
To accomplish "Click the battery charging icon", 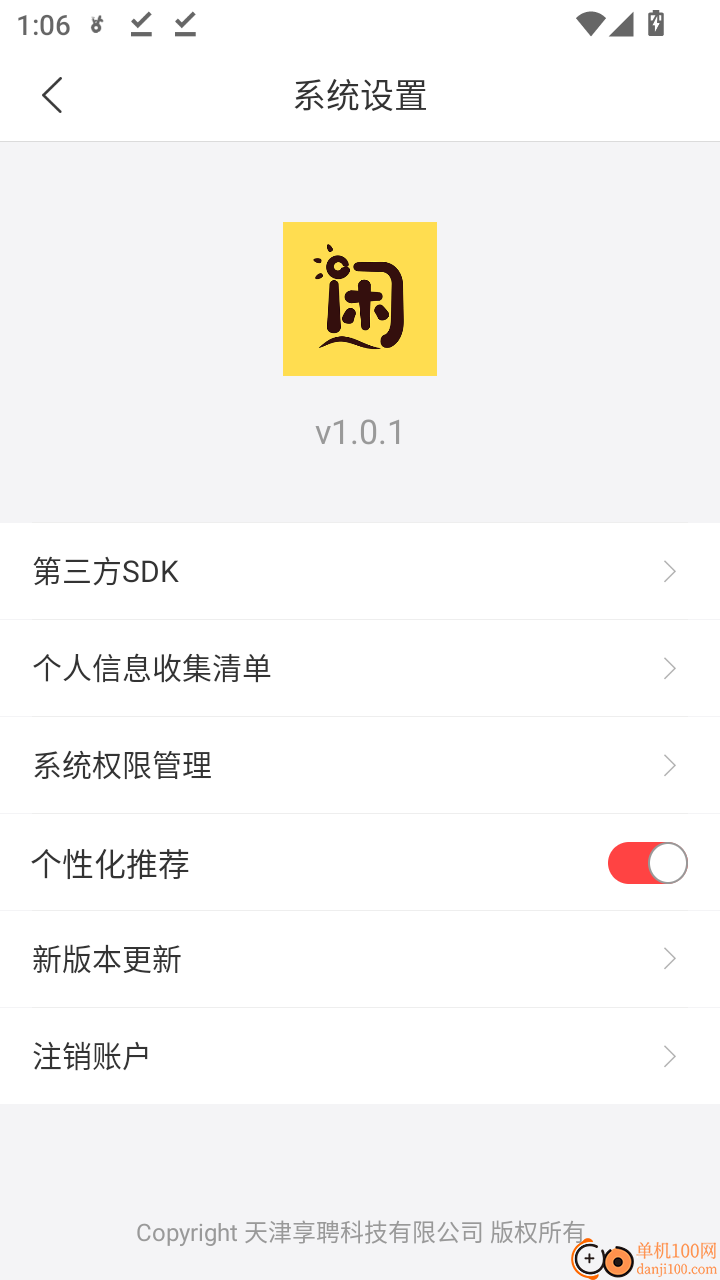I will tap(655, 24).
